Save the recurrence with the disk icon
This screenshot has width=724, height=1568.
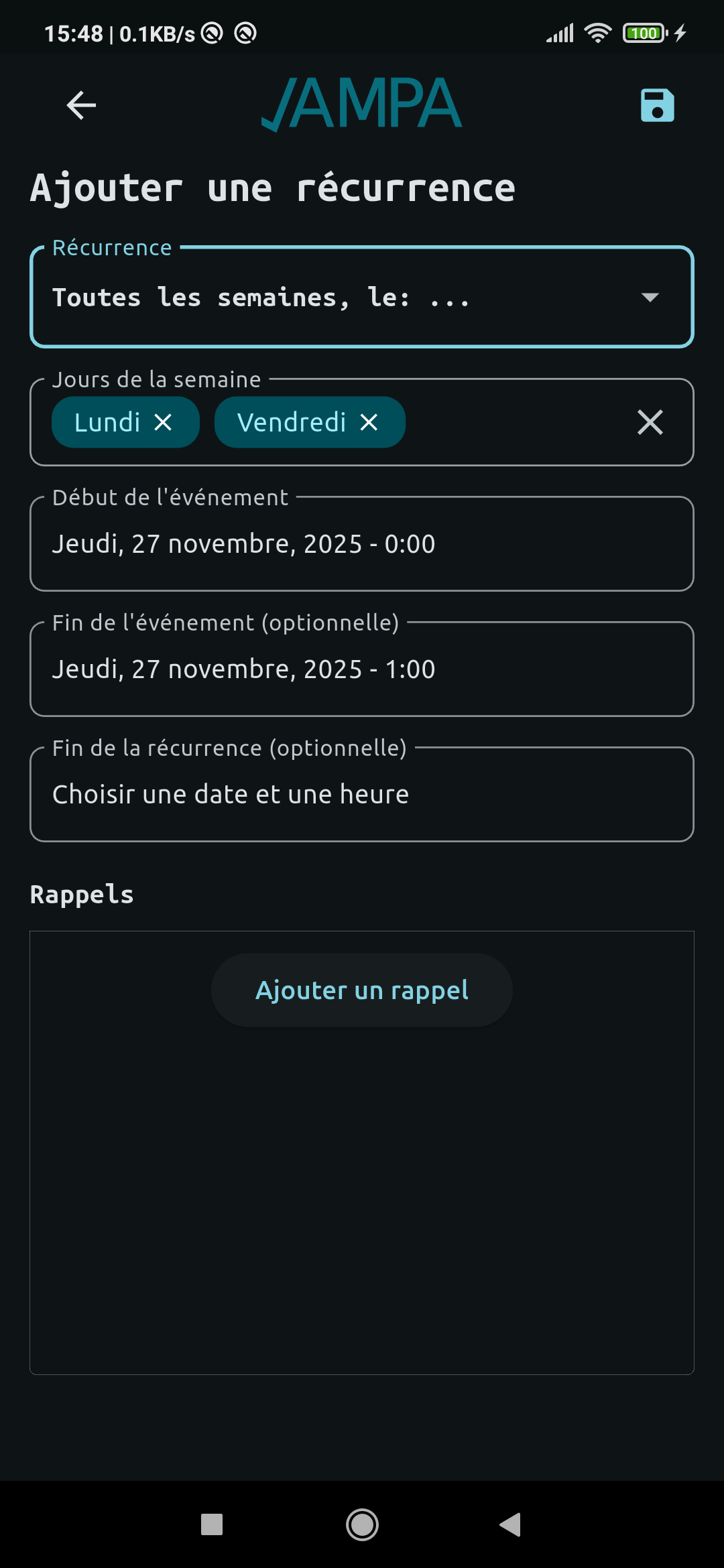coord(657,105)
